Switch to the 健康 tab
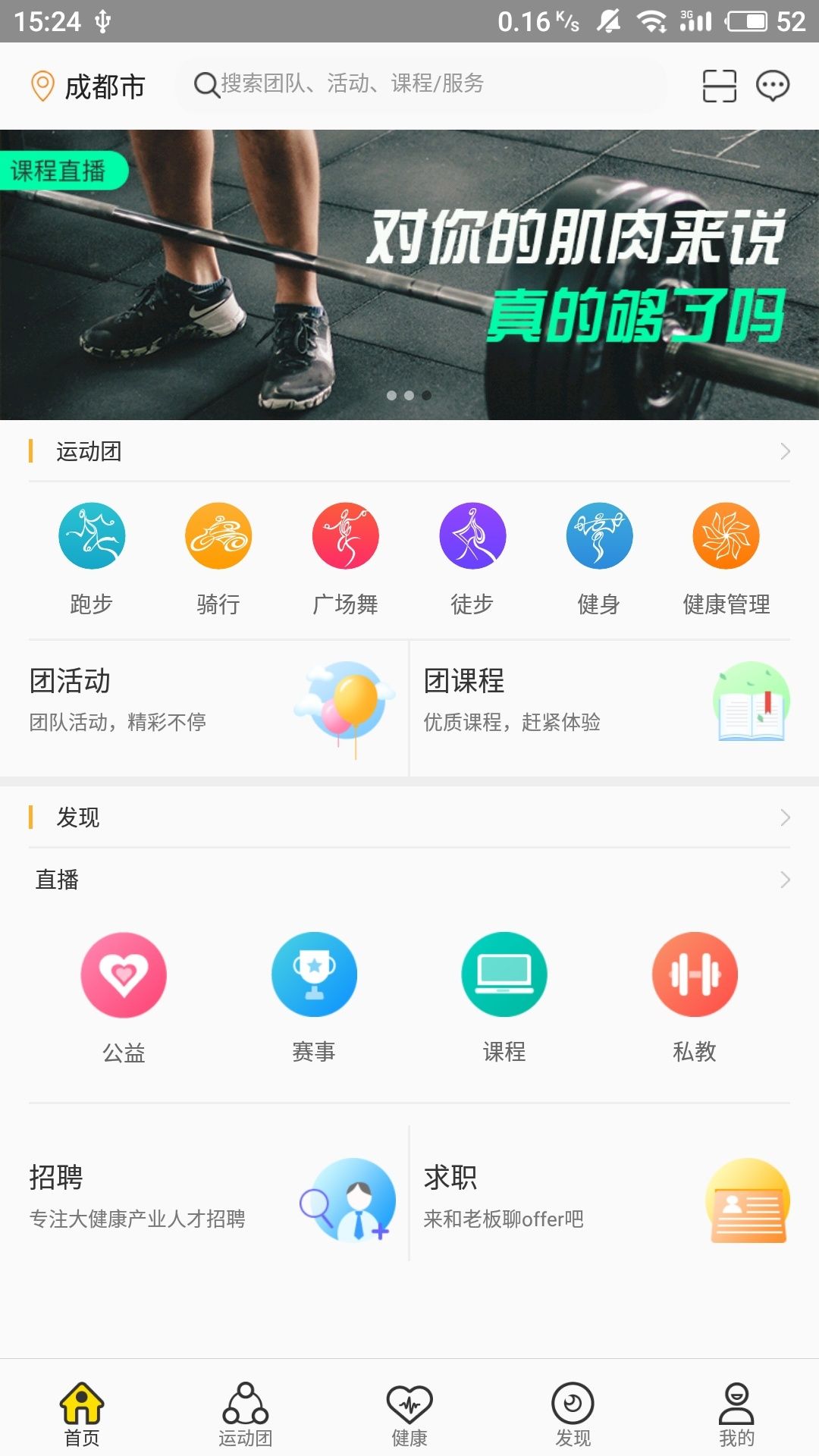Image resolution: width=819 pixels, height=1456 pixels. 409,1414
